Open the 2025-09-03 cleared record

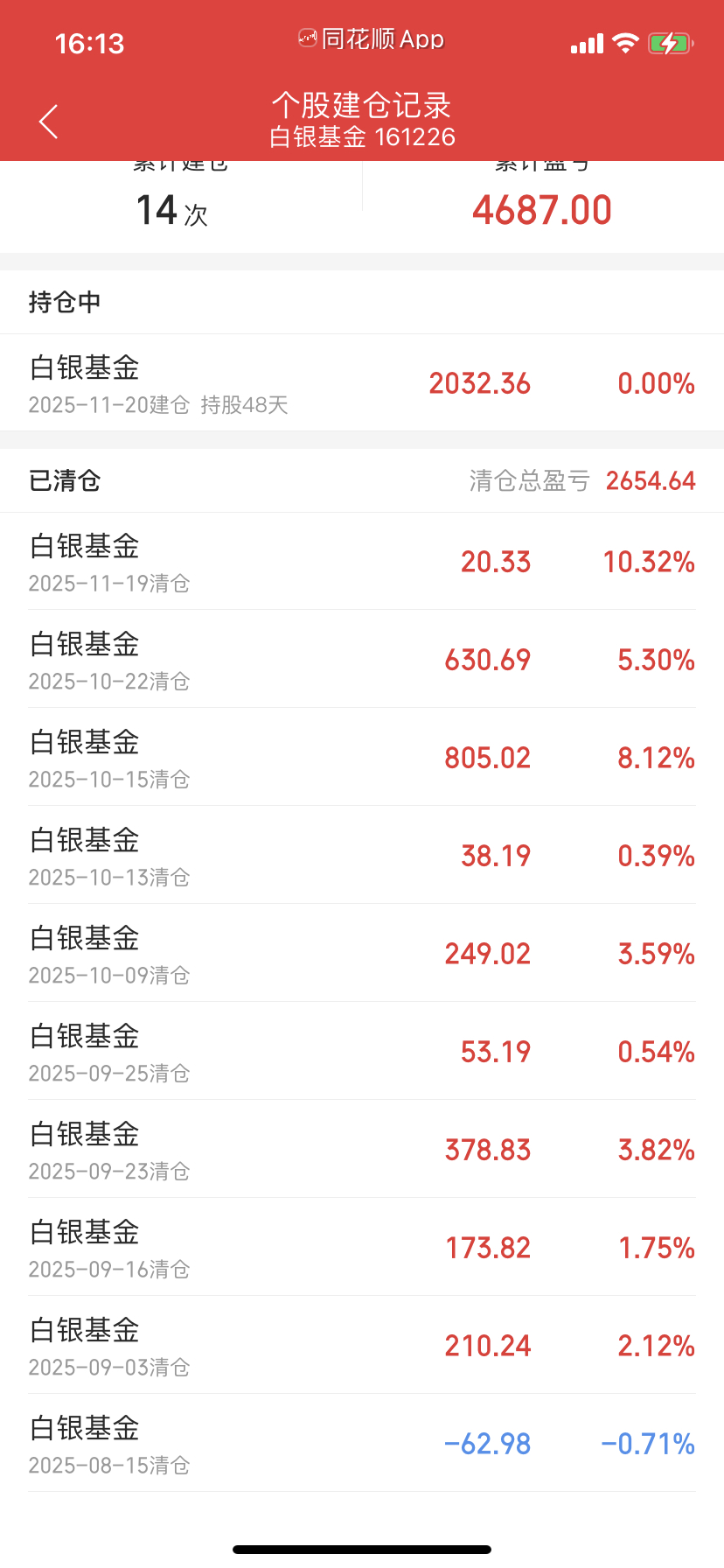tap(362, 1345)
